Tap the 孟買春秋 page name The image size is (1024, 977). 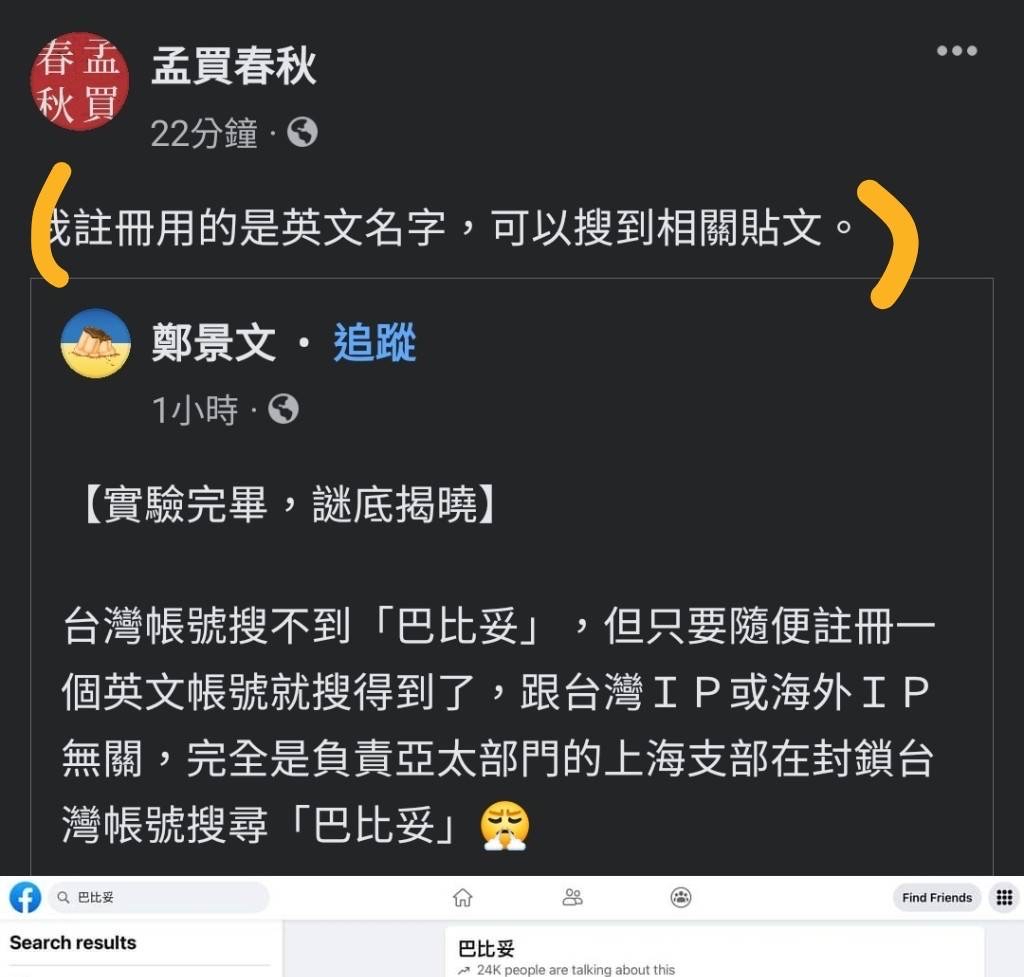234,67
